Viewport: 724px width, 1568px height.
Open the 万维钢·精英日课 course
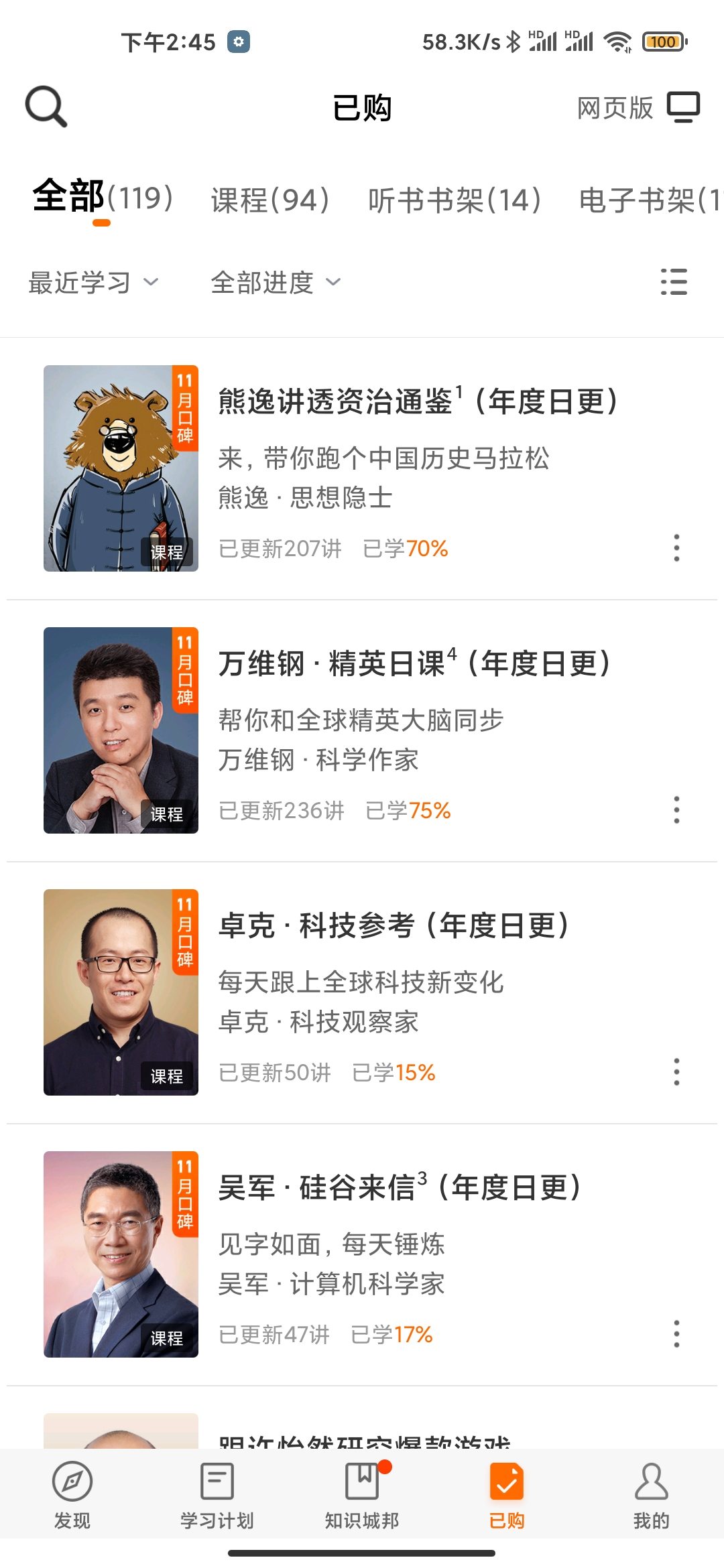[x=413, y=664]
